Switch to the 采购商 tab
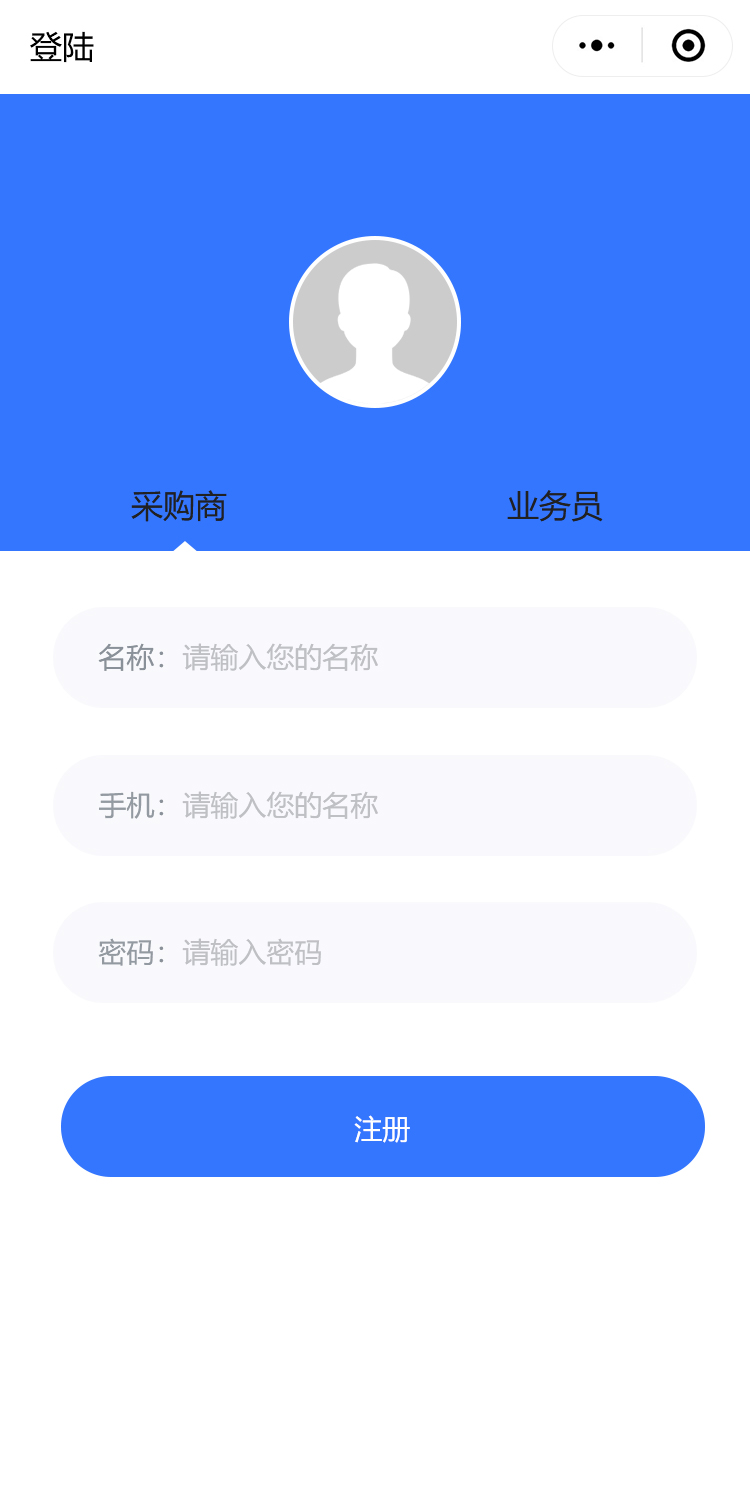750x1500 pixels. pos(179,506)
